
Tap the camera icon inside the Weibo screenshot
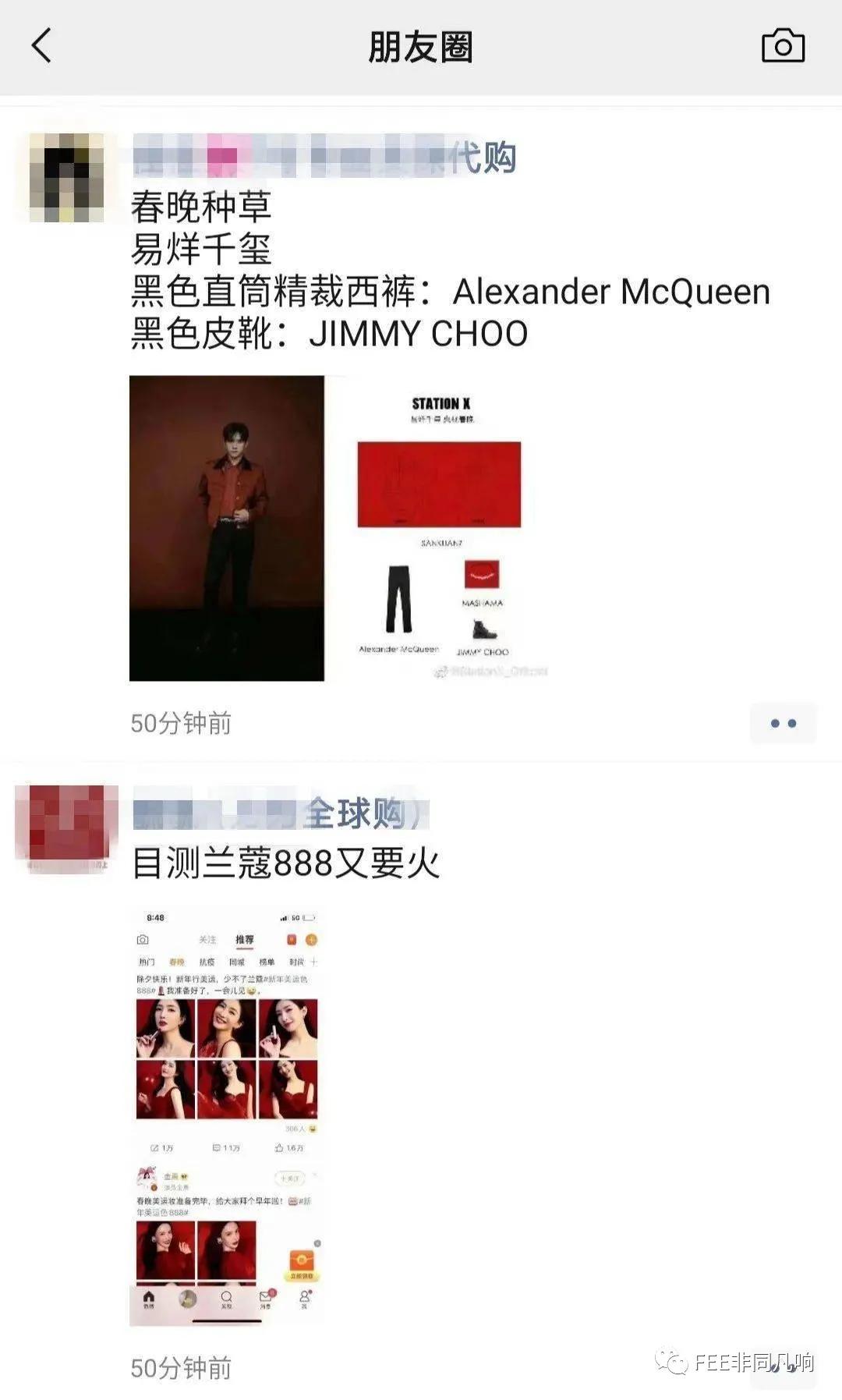pyautogui.click(x=142, y=940)
